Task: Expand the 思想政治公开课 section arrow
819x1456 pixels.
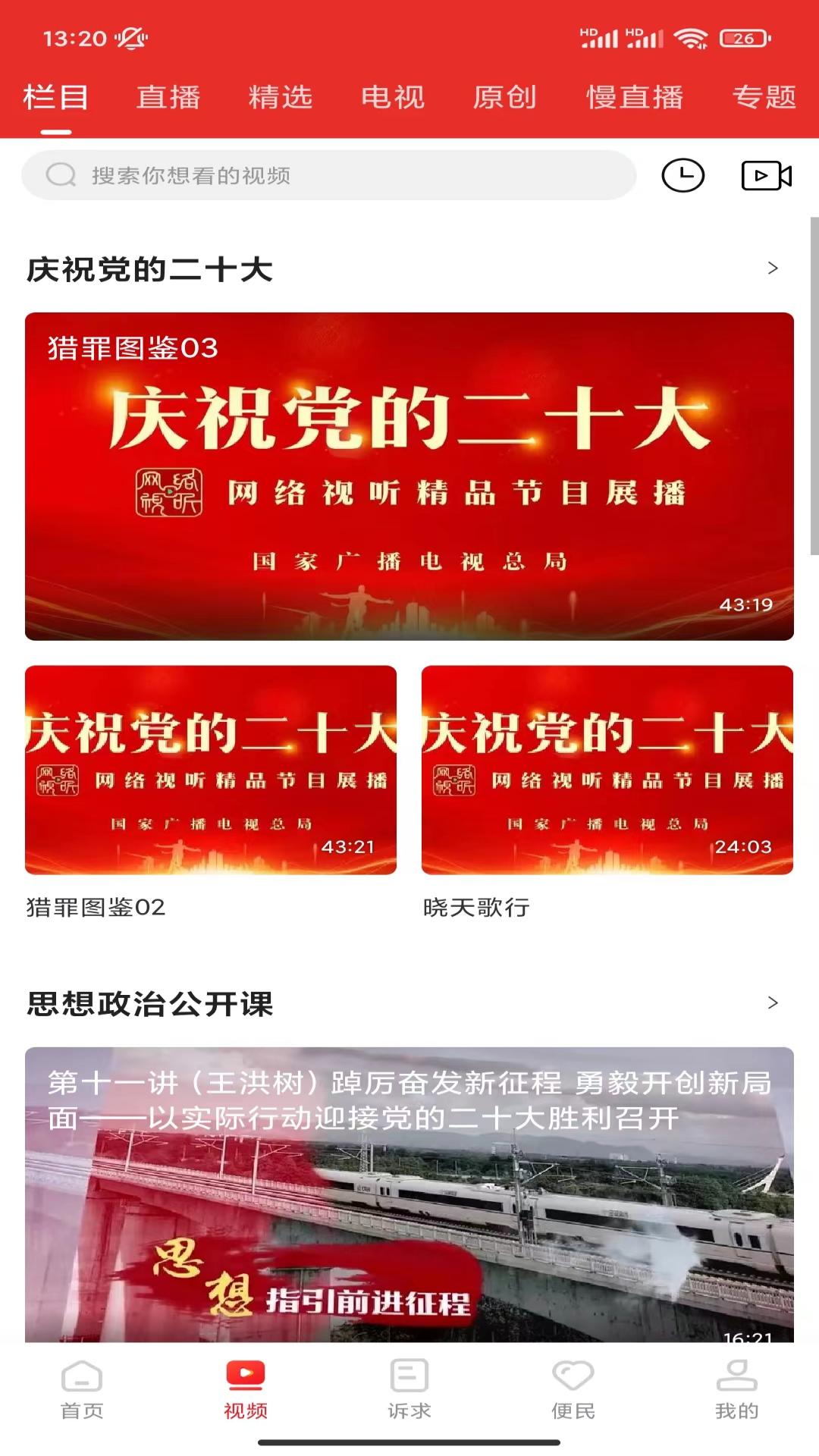Action: tap(772, 1003)
